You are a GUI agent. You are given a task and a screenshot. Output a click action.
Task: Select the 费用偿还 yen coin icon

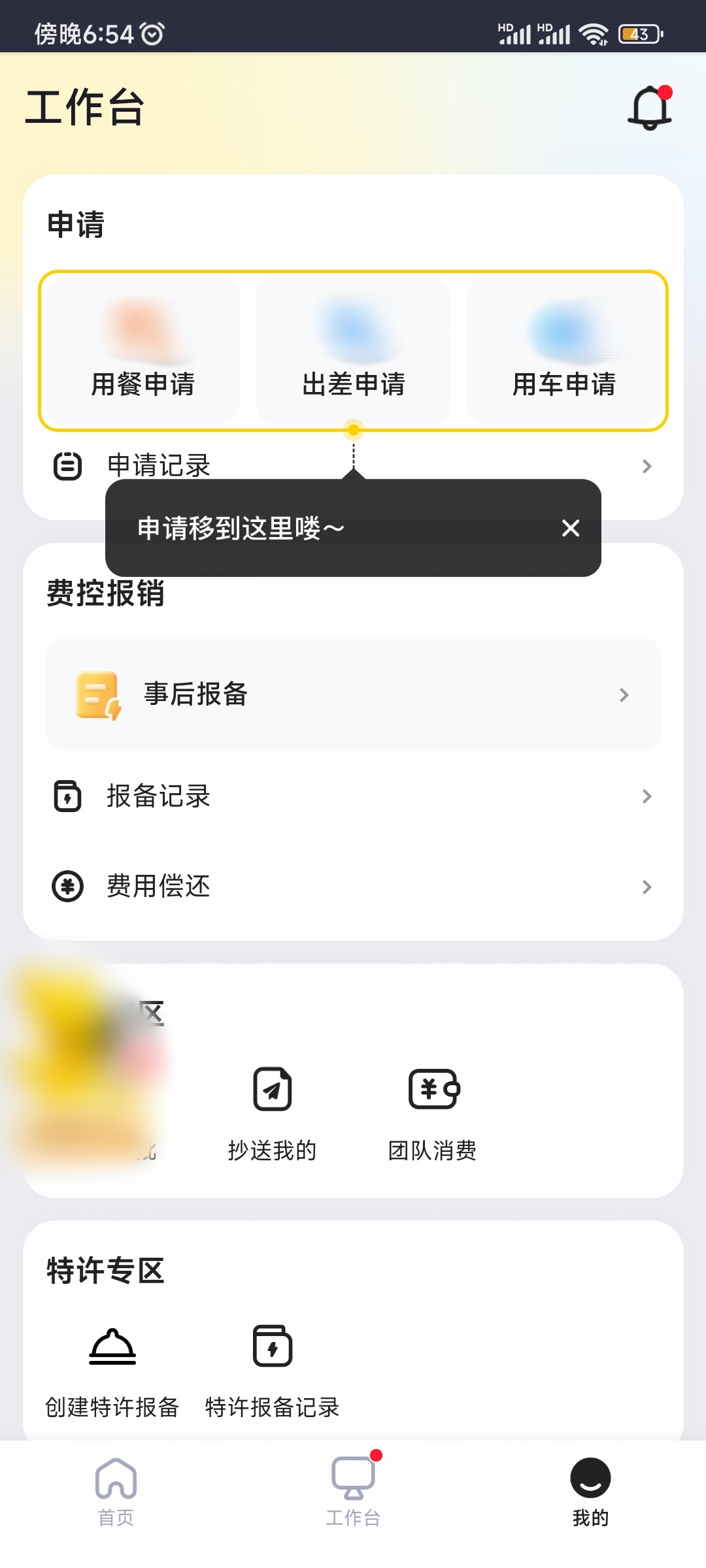click(x=67, y=887)
